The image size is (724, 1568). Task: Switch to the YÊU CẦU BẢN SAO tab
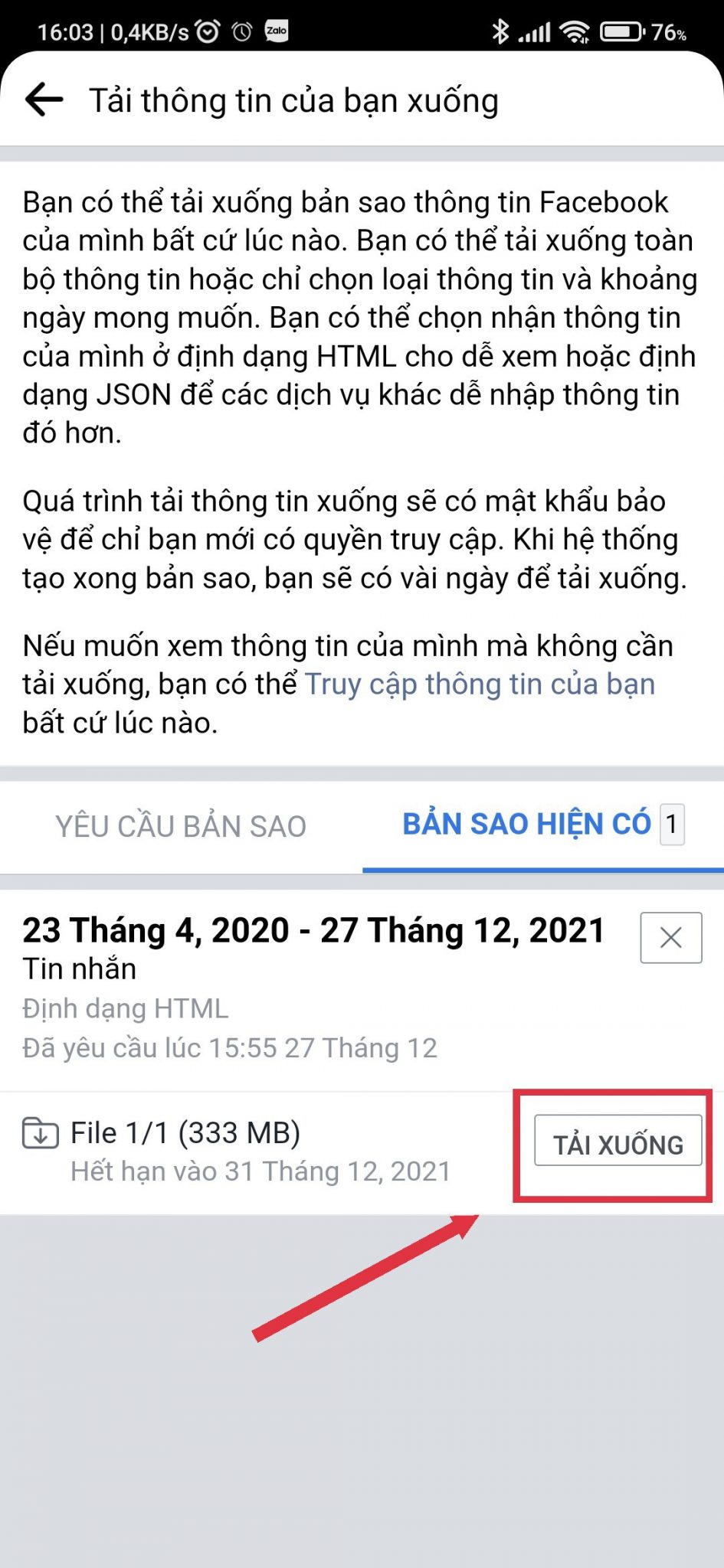coord(181,827)
